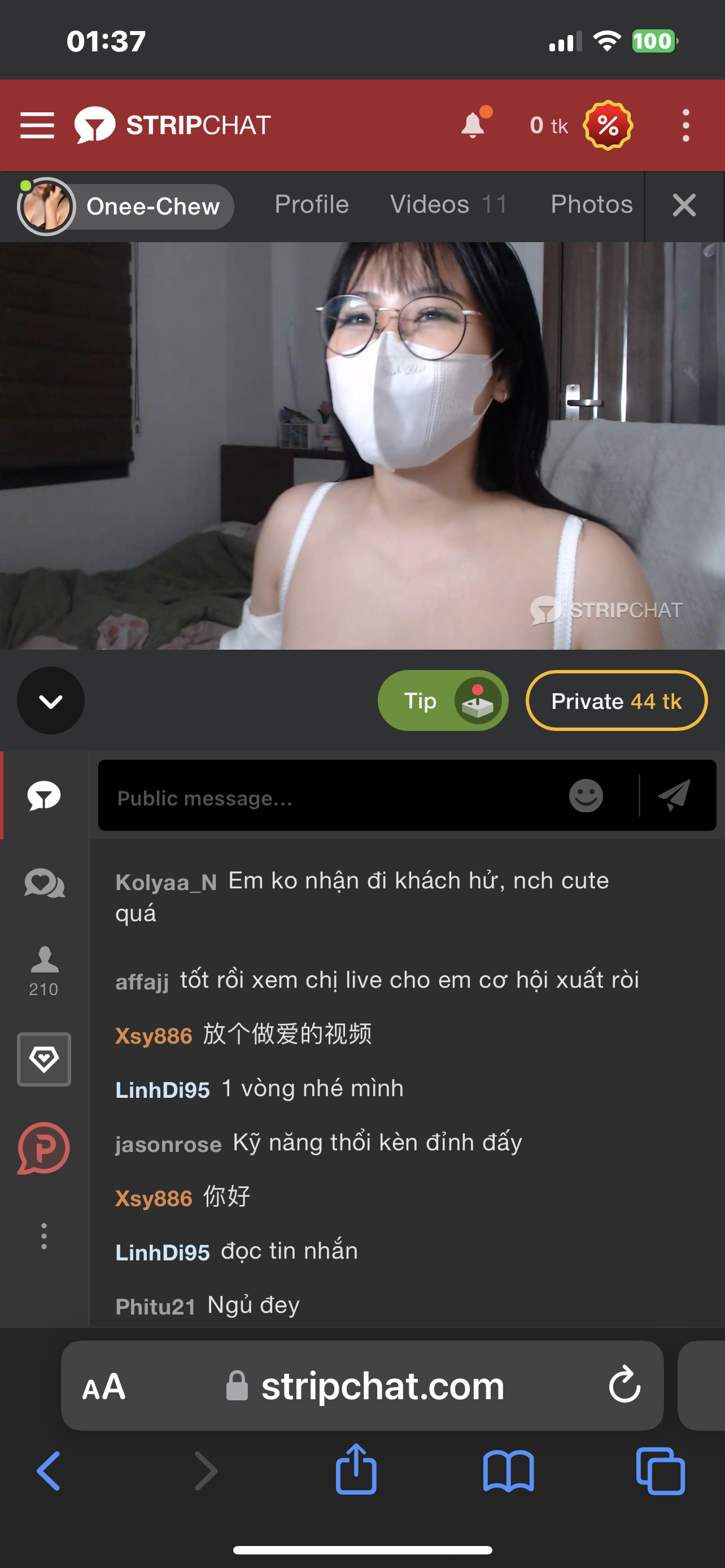Open the emoji picker
The width and height of the screenshot is (725, 1568).
pyautogui.click(x=586, y=796)
